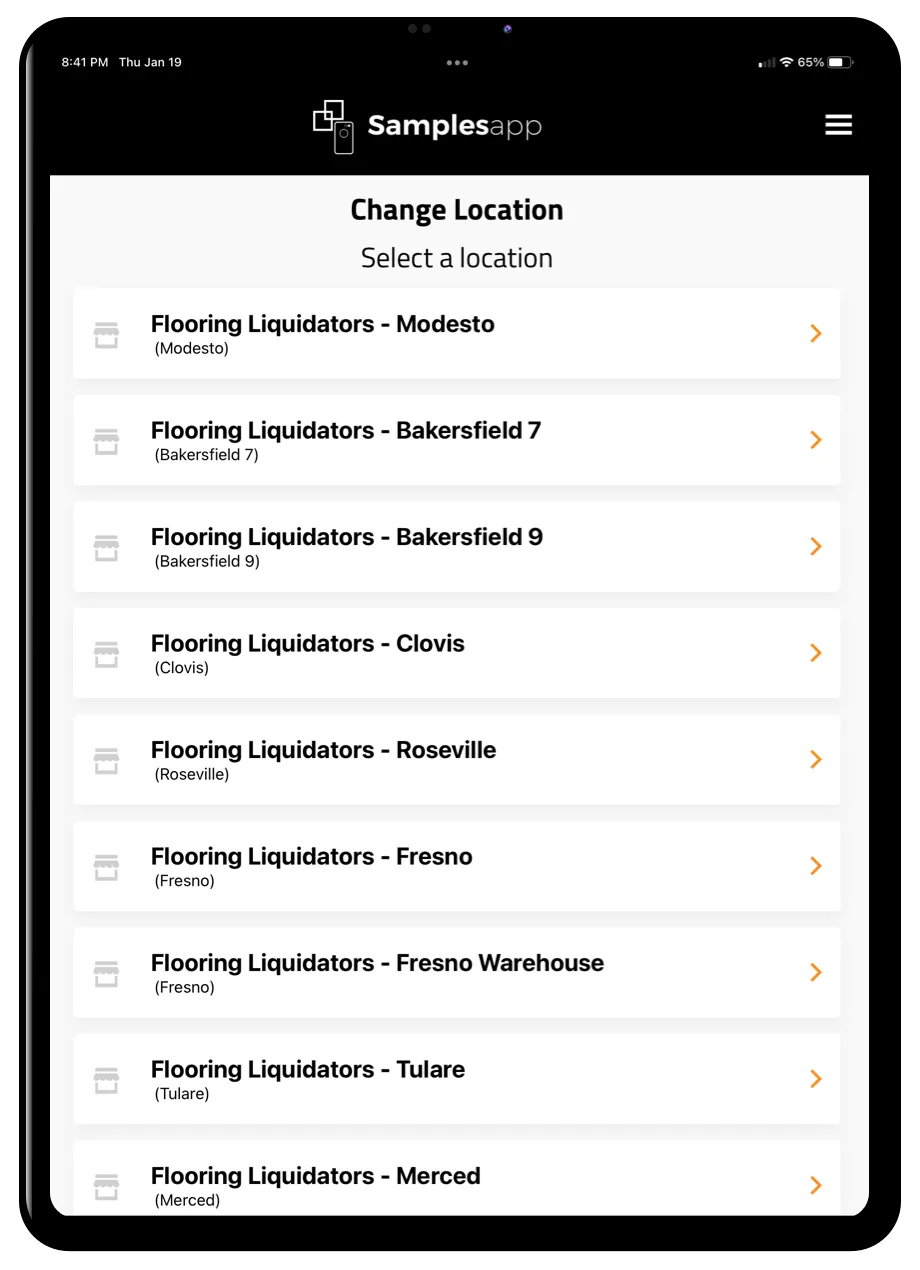Select Flooring Liquidators - Clovis
The width and height of the screenshot is (920, 1270).
point(456,653)
